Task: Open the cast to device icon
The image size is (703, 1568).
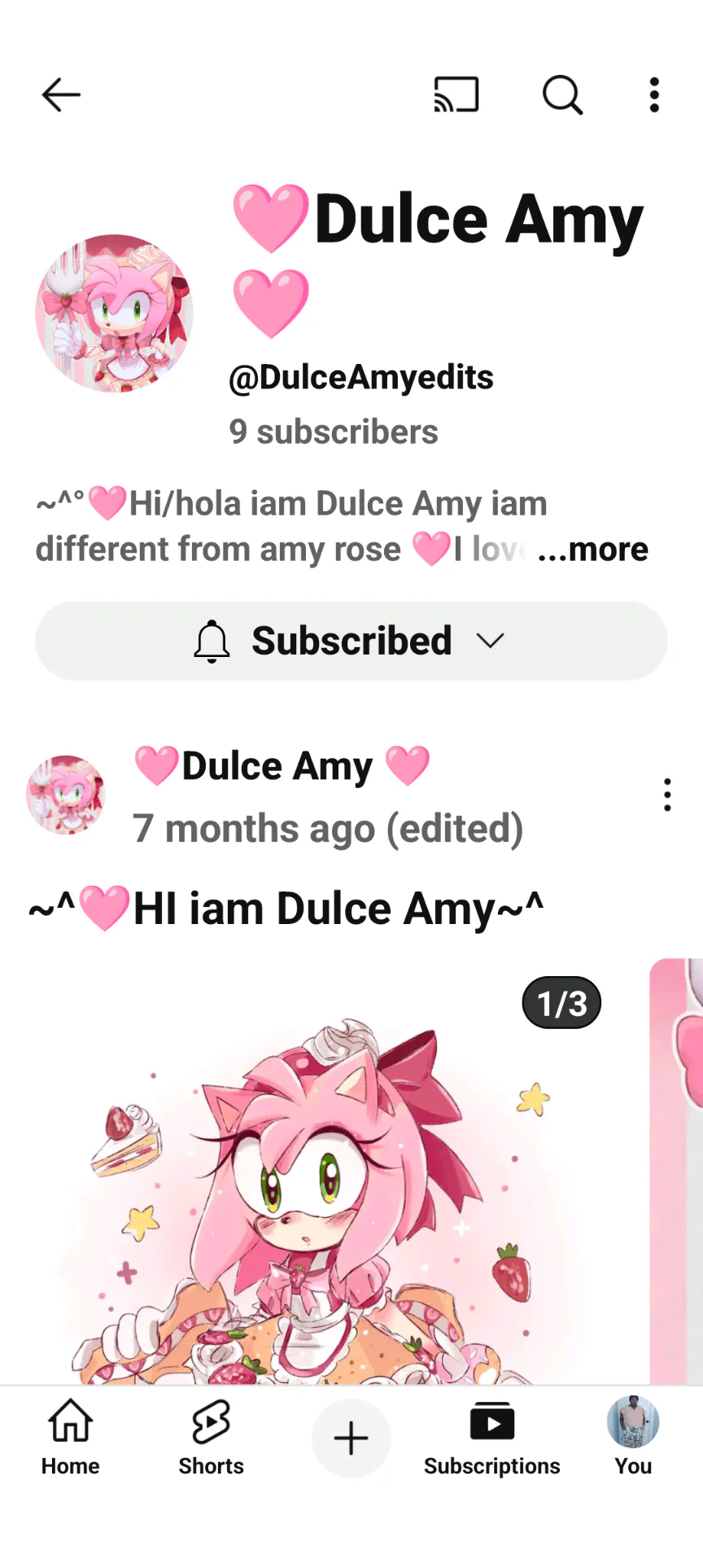Action: pyautogui.click(x=456, y=95)
